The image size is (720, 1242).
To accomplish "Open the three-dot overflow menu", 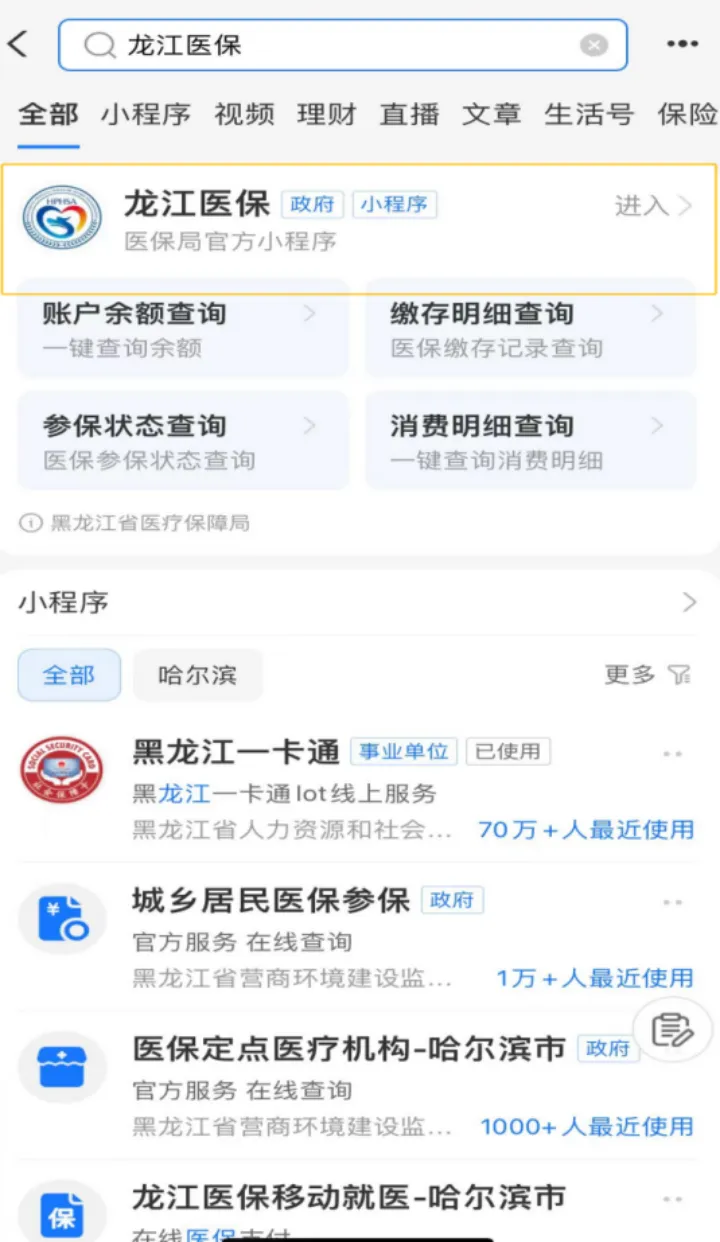I will pos(682,44).
